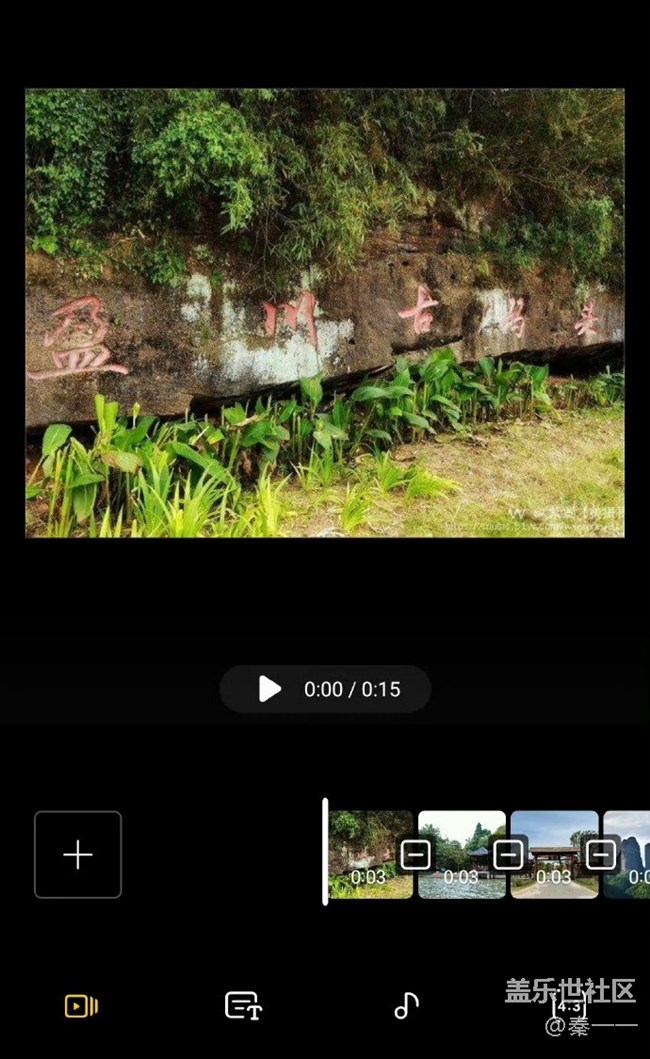The height and width of the screenshot is (1059, 650).
Task: Open transition after the third clip
Action: (x=600, y=855)
